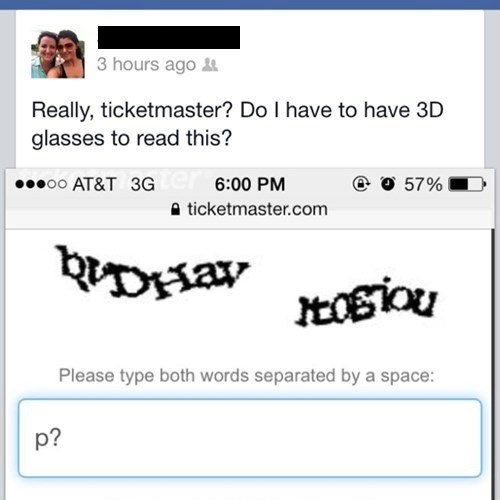Open the poster's blacked-out name link
500x500 pixels.
click(x=169, y=37)
